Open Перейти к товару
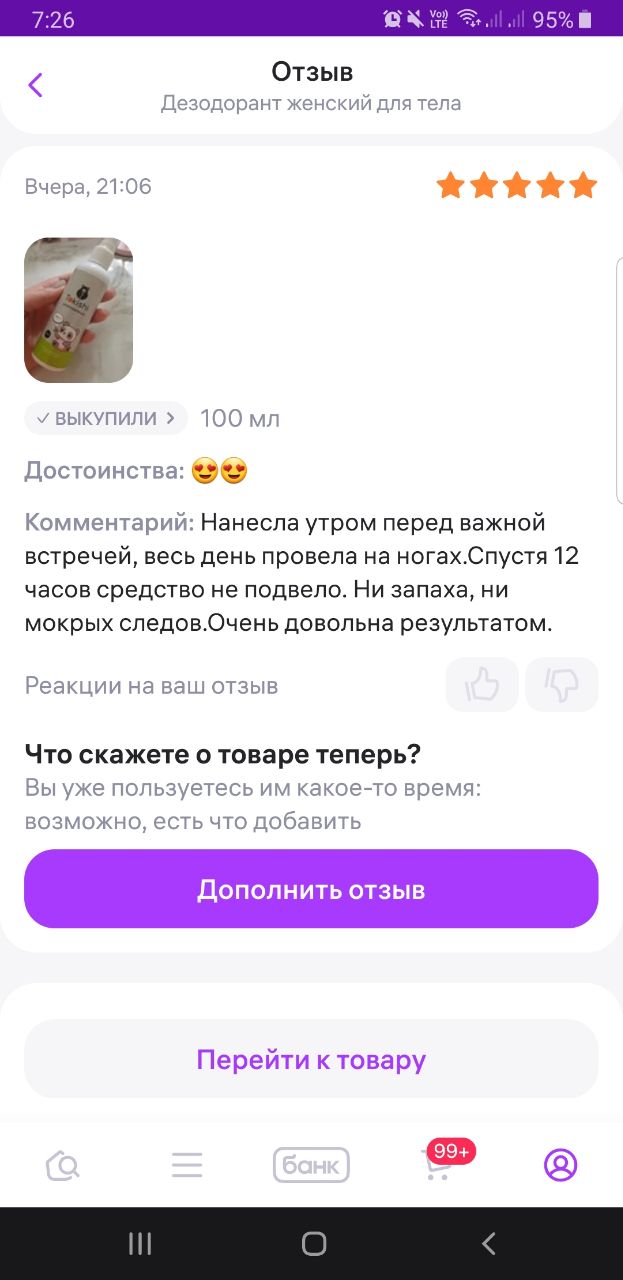623x1280 pixels. tap(311, 1059)
